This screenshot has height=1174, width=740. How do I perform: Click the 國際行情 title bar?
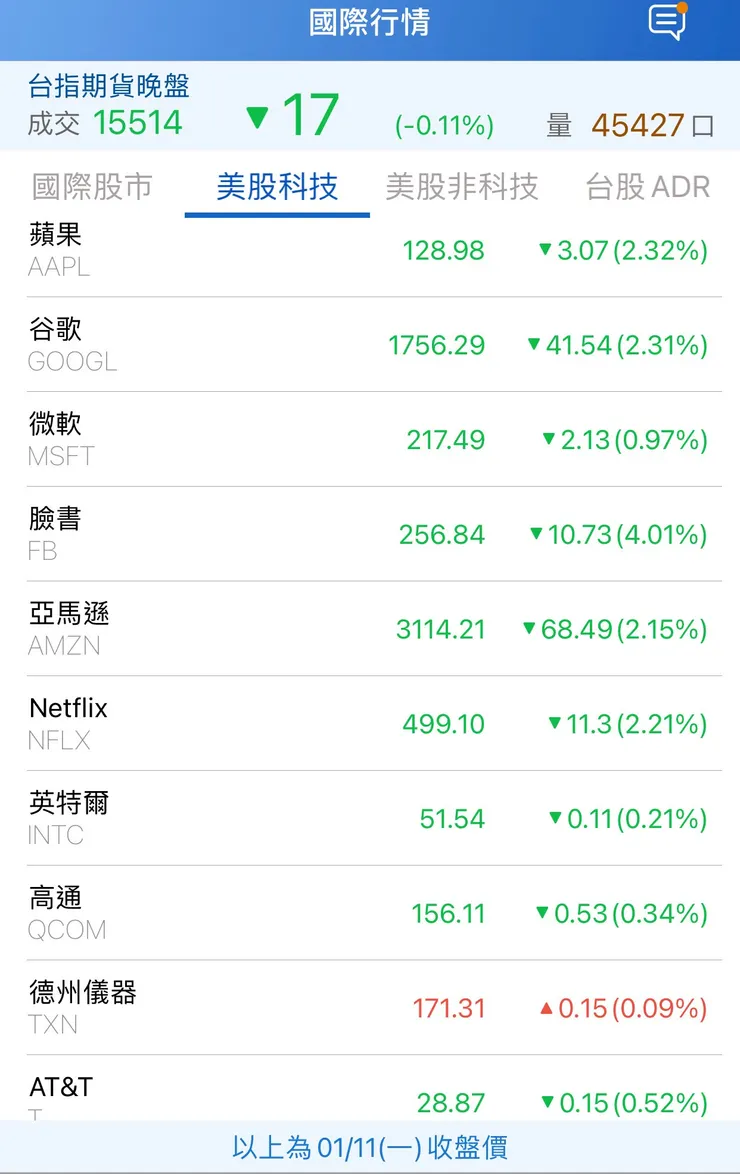coord(370,25)
